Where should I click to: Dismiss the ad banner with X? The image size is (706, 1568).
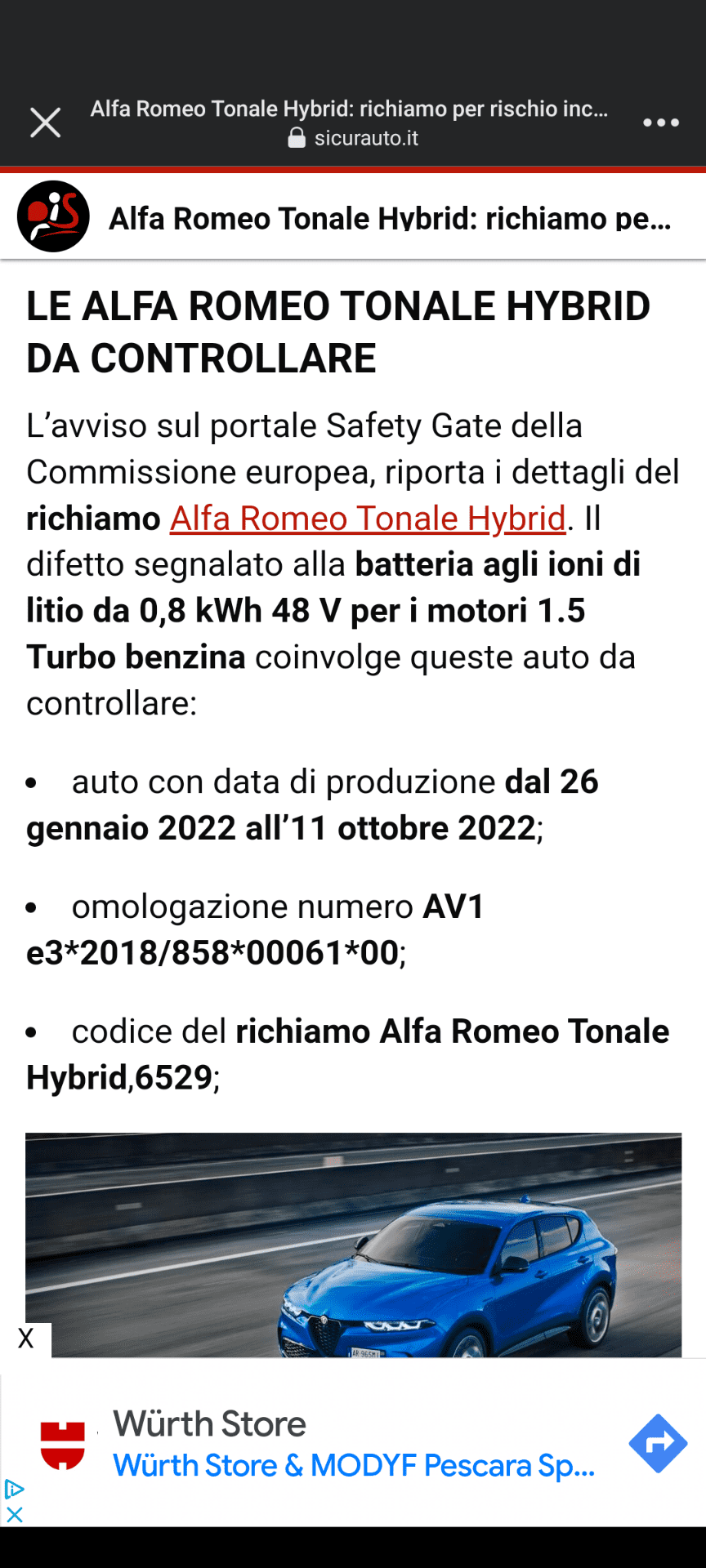[x=26, y=1339]
